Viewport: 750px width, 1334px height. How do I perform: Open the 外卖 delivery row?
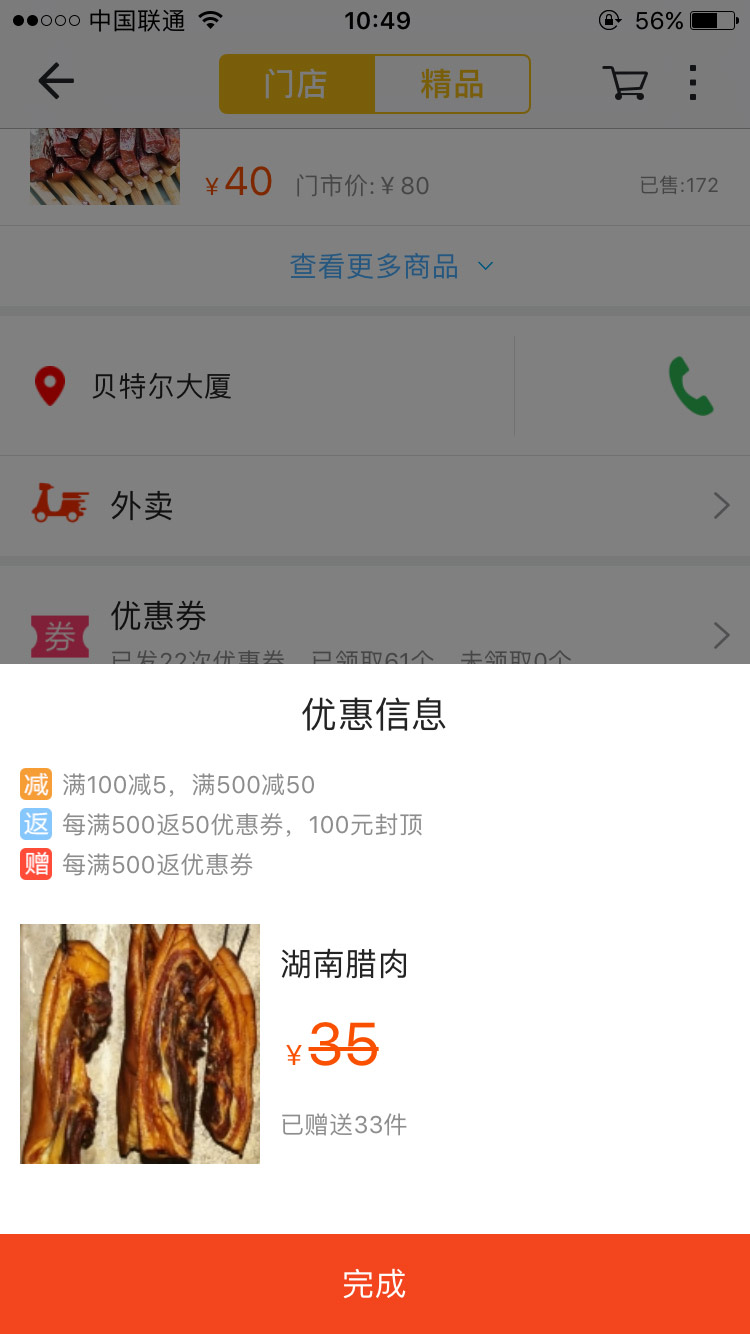point(375,506)
